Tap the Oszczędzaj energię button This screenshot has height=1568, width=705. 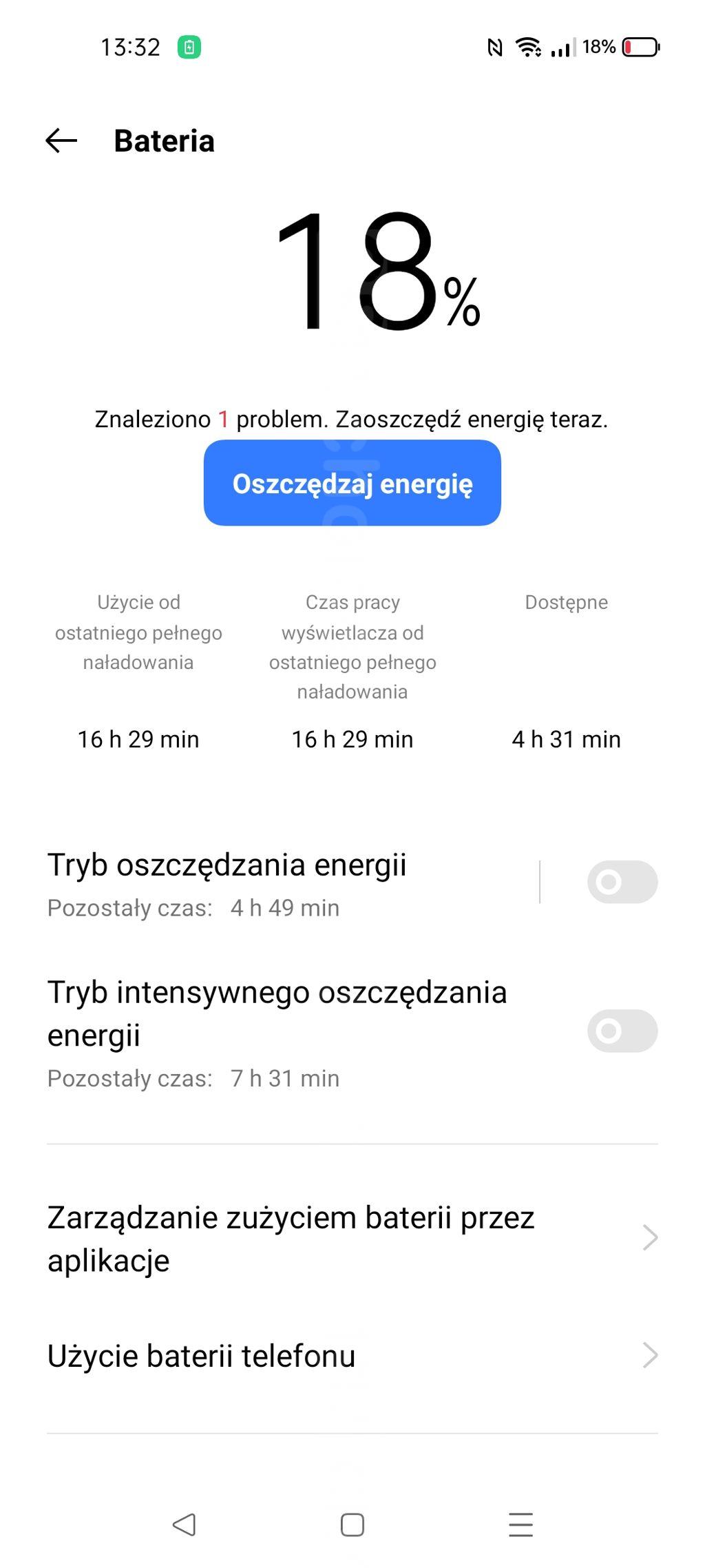[352, 483]
